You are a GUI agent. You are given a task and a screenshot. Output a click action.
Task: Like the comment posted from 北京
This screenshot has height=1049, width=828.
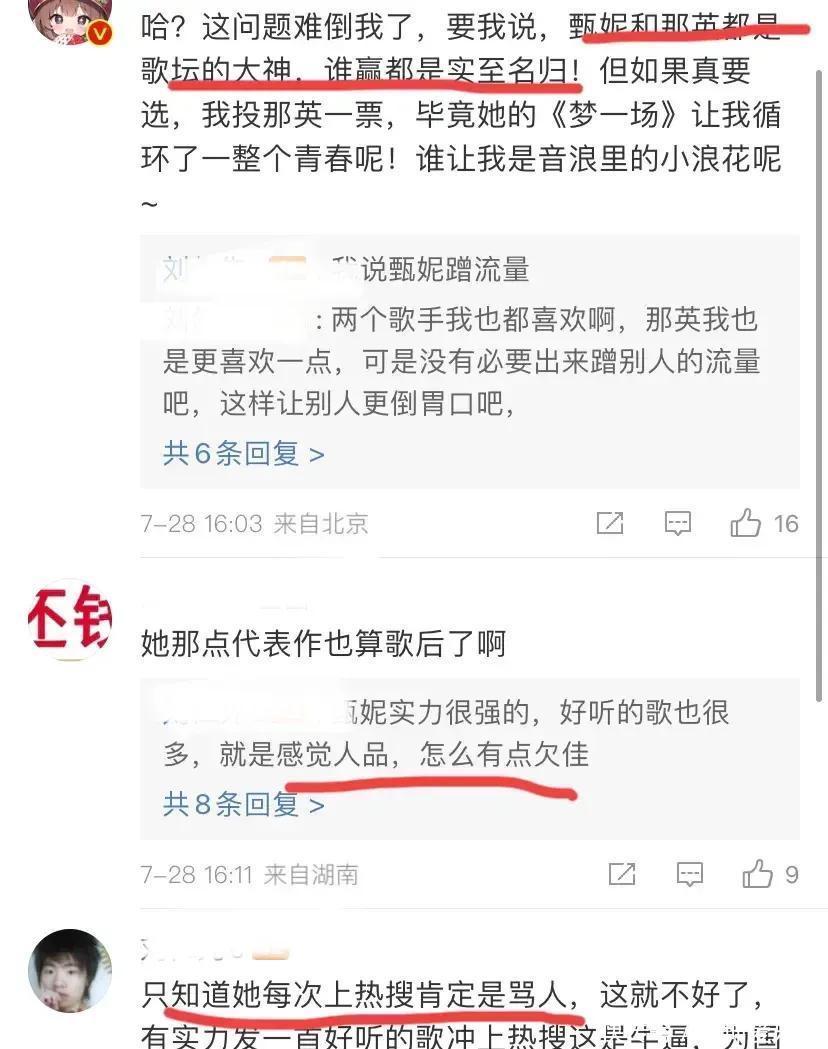pos(746,523)
